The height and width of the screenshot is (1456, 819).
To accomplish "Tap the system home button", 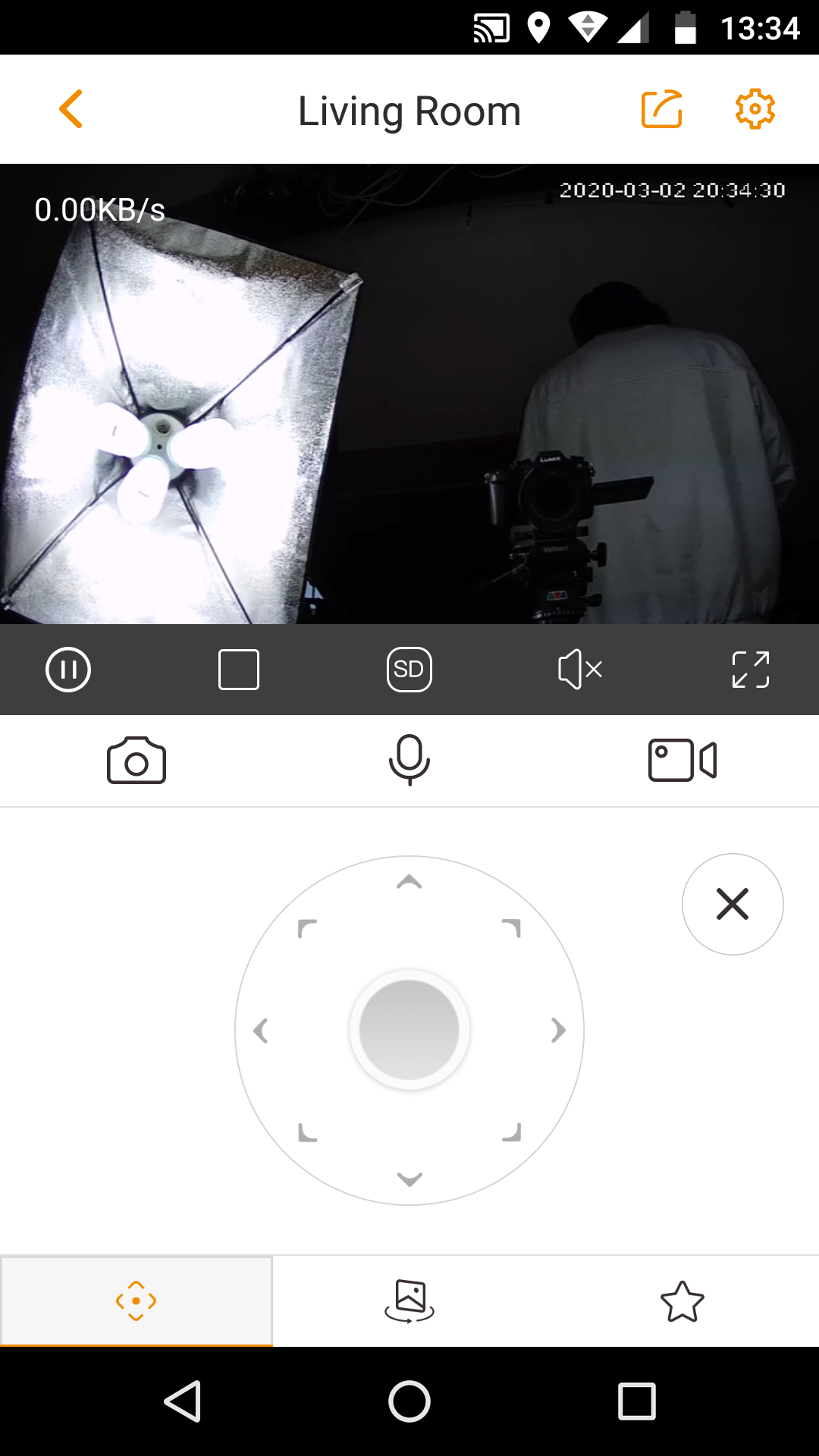I will click(x=409, y=1401).
